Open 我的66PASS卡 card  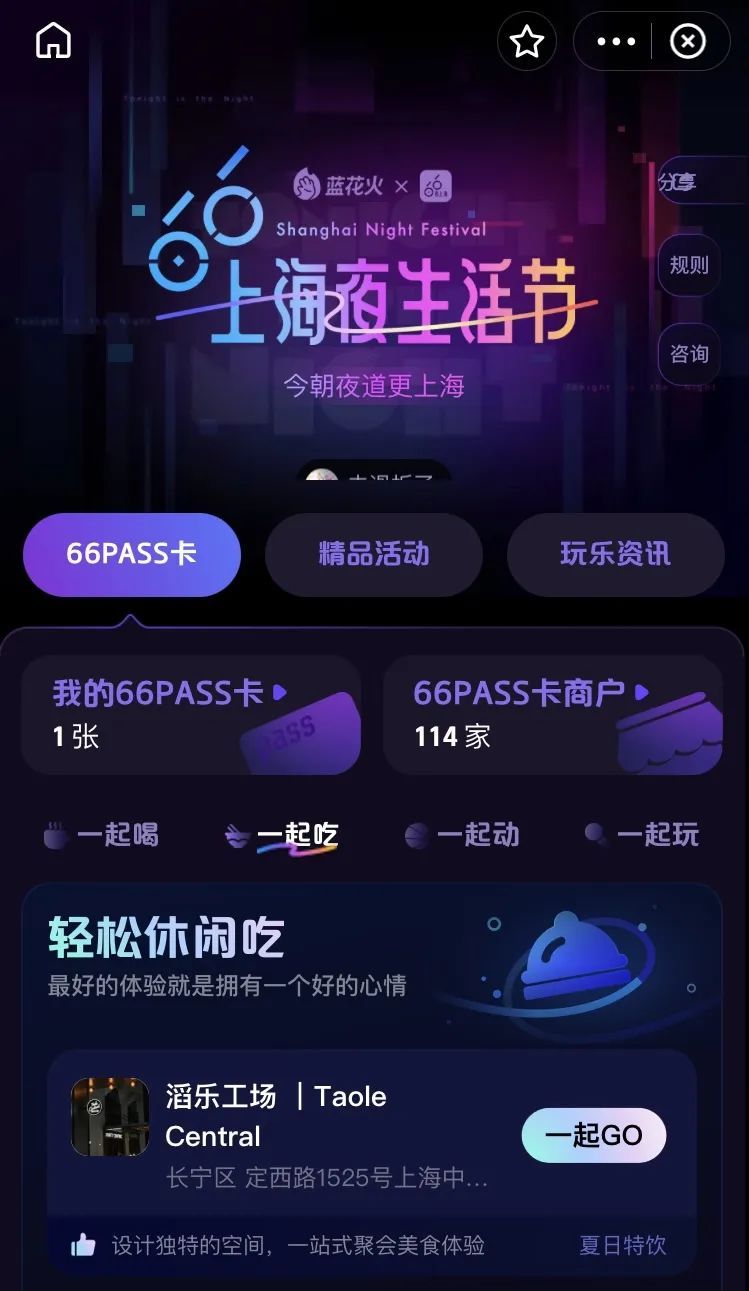pyautogui.click(x=190, y=714)
